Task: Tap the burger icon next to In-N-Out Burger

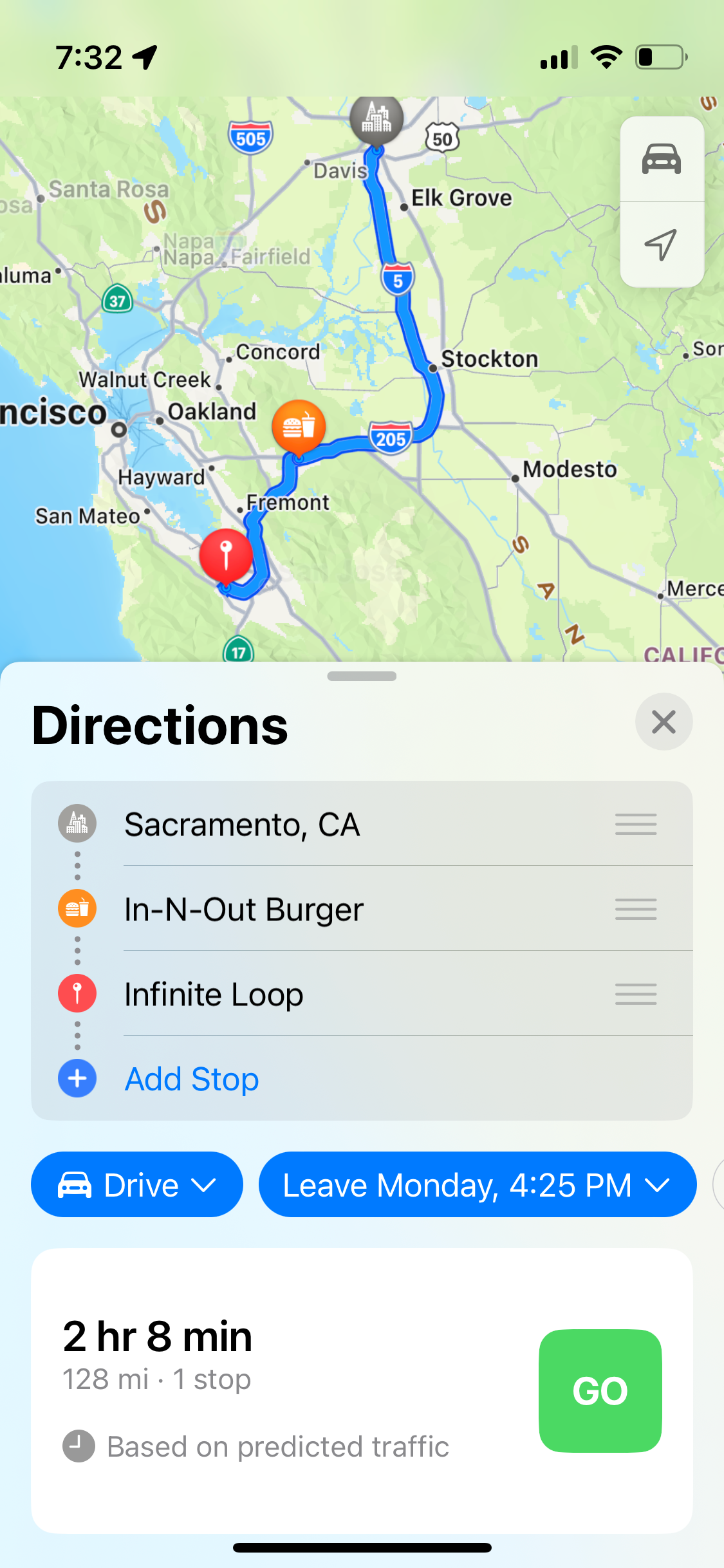Action: coord(77,909)
